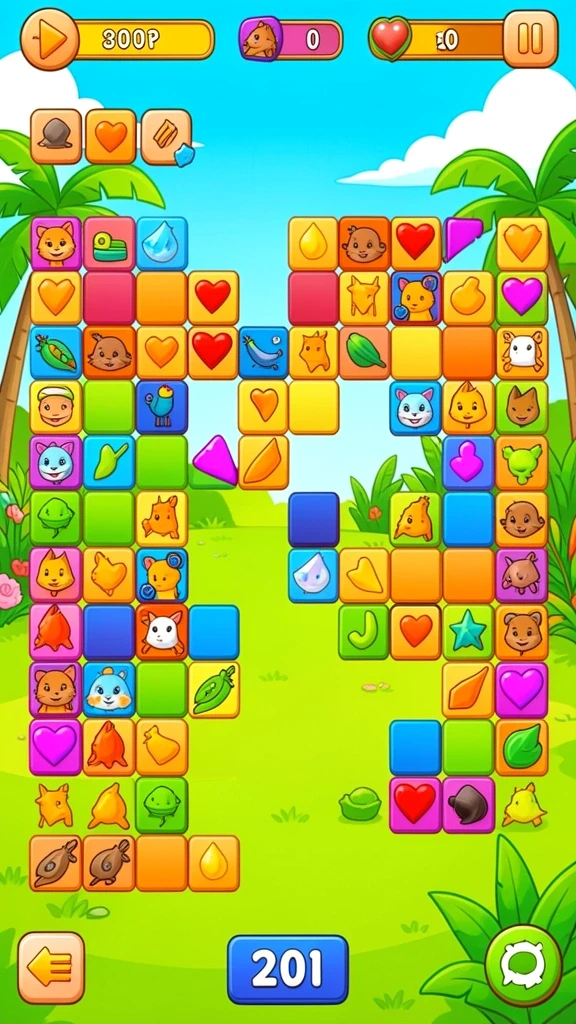Select the white cat on red tile
The width and height of the screenshot is (576, 1024).
coord(162,632)
